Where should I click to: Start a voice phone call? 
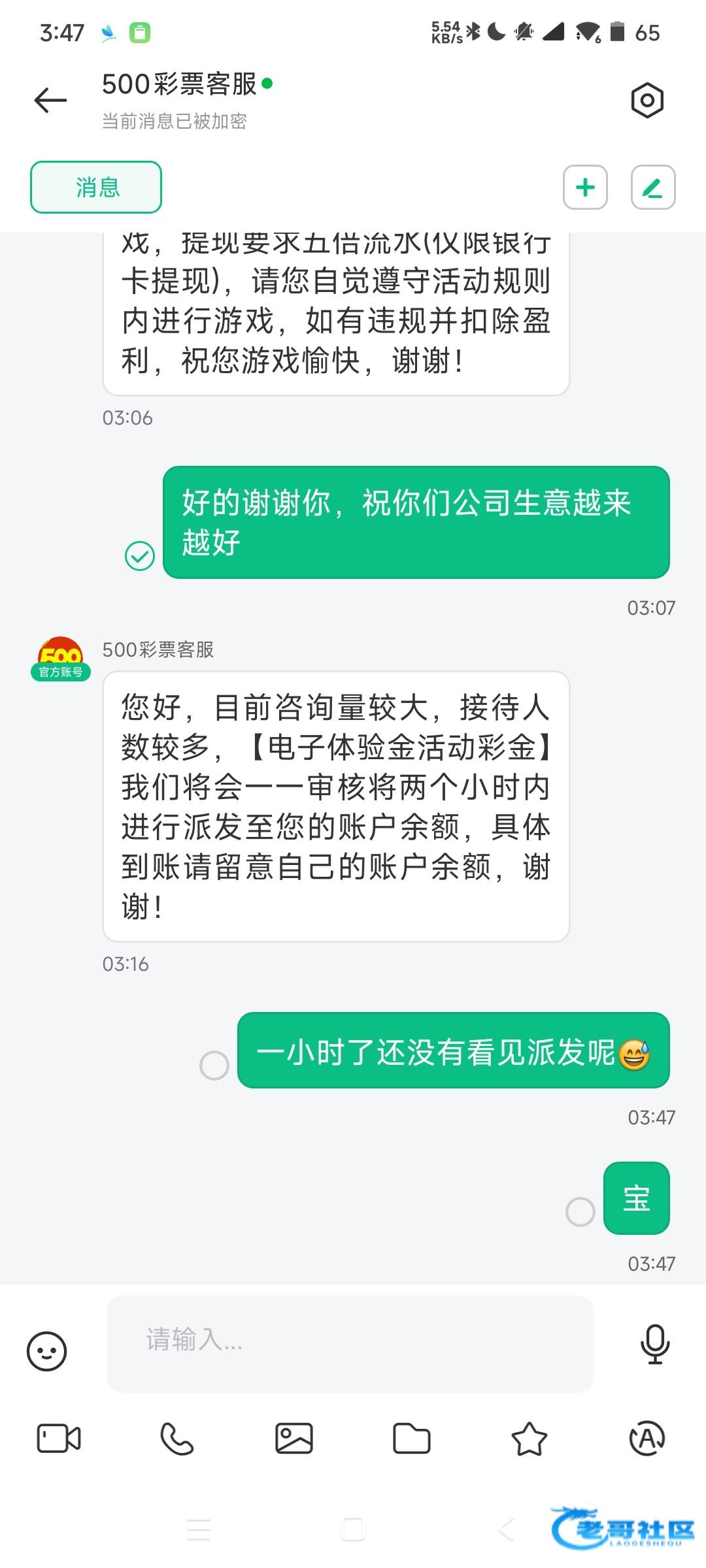tap(176, 1438)
